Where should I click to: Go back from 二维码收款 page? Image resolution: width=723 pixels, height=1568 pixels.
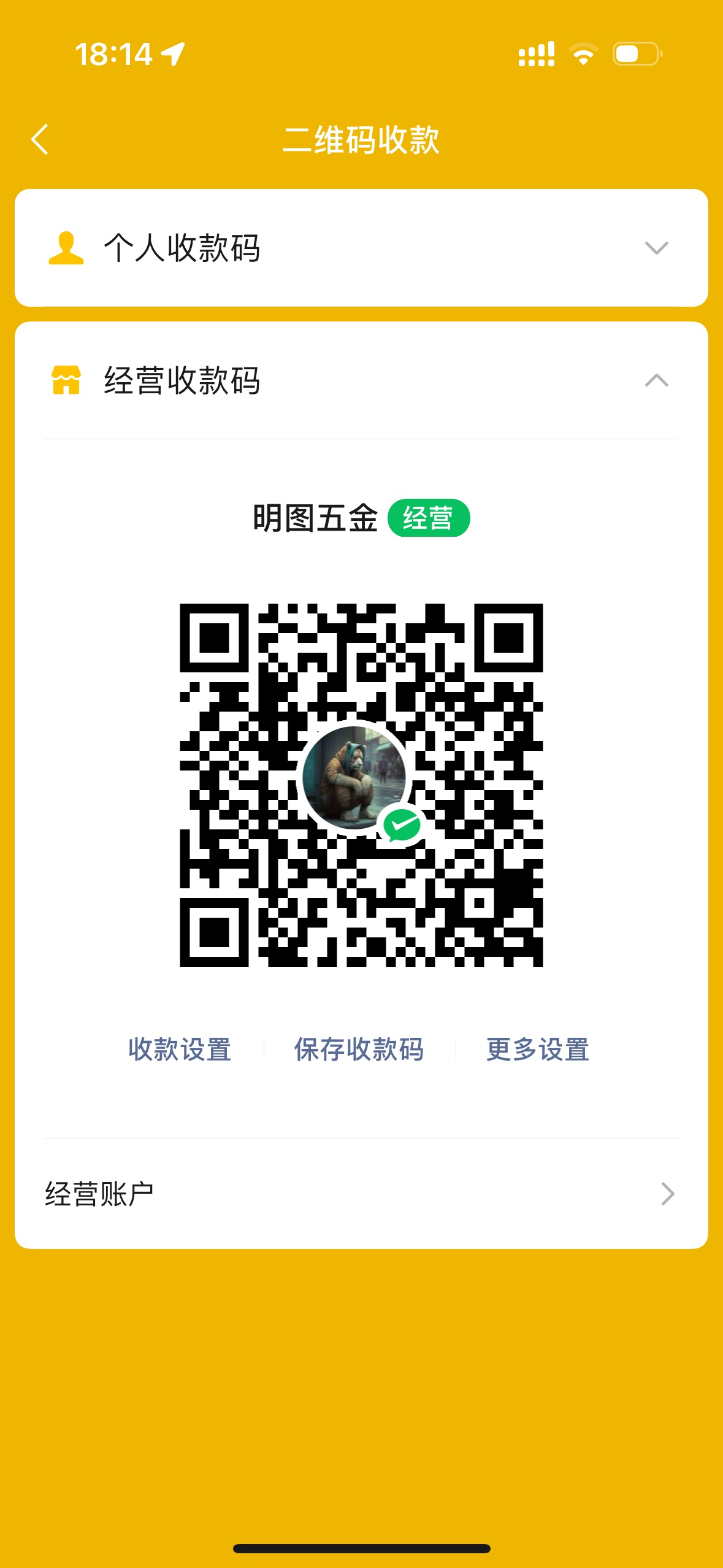(x=40, y=140)
